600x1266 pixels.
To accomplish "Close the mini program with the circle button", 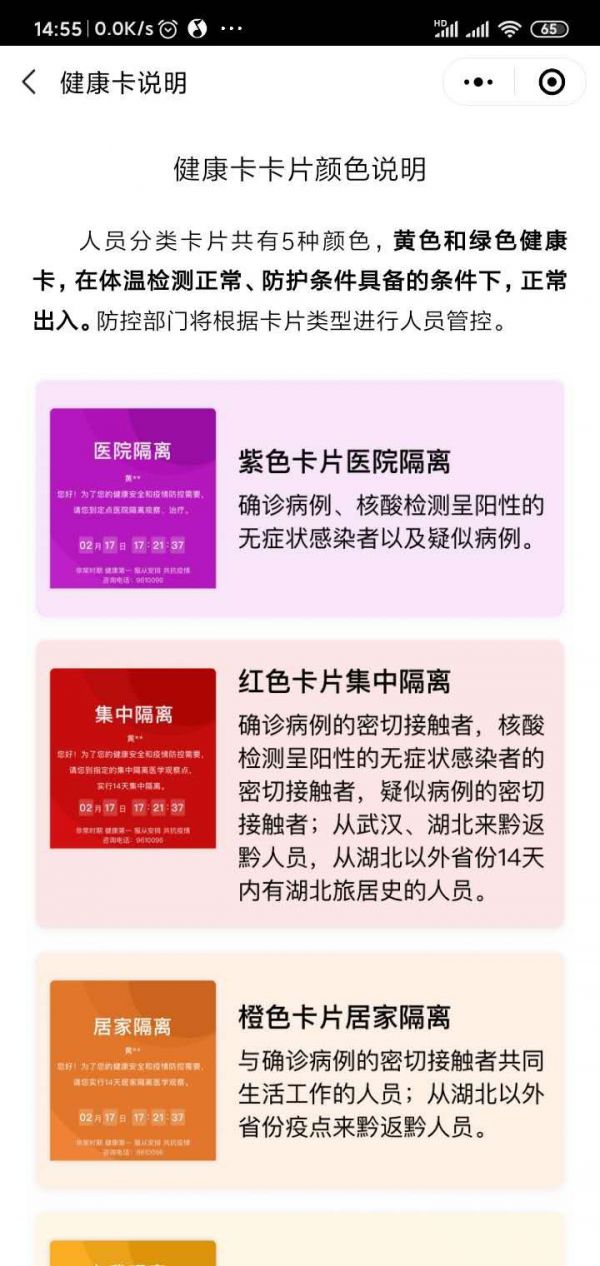I will (551, 82).
